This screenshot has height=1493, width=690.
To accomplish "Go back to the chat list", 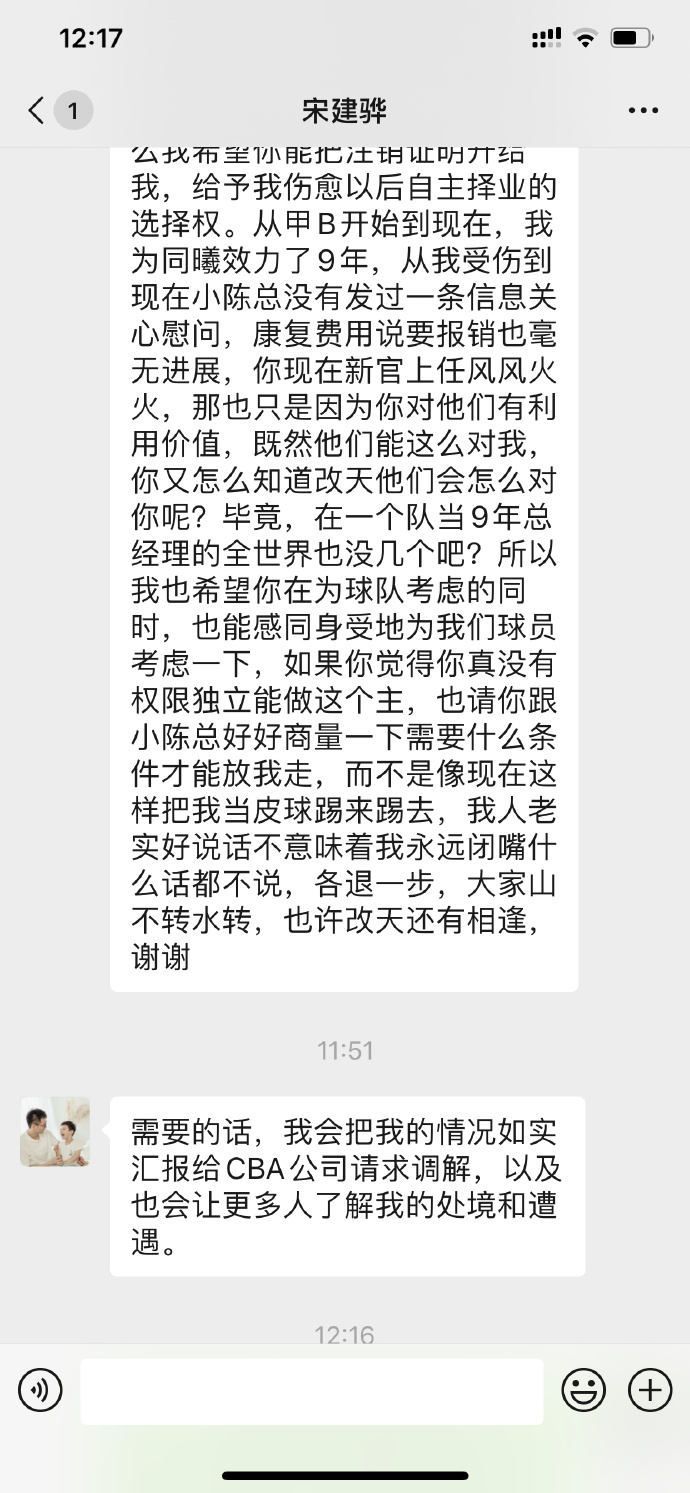I will click(37, 110).
